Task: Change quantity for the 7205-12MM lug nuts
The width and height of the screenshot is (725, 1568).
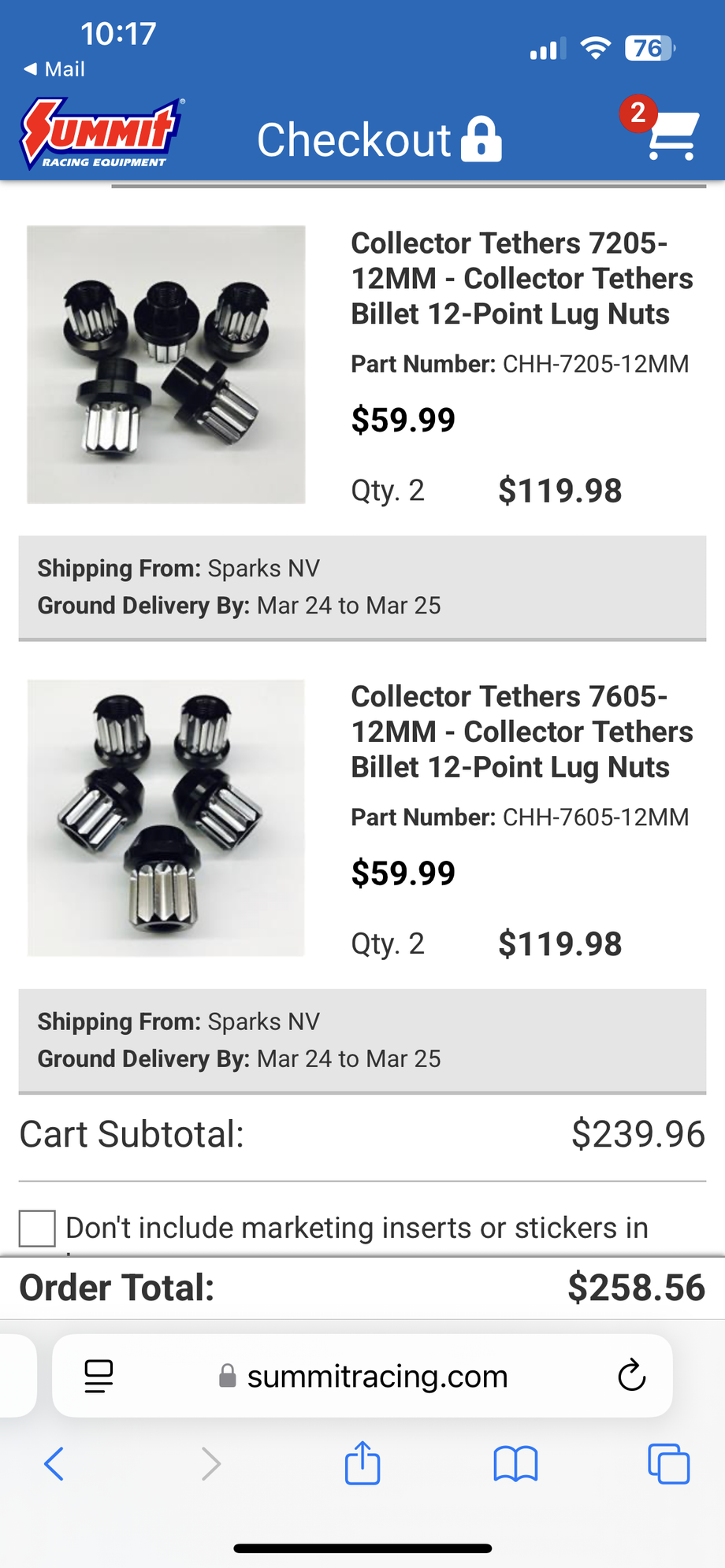Action: [388, 490]
